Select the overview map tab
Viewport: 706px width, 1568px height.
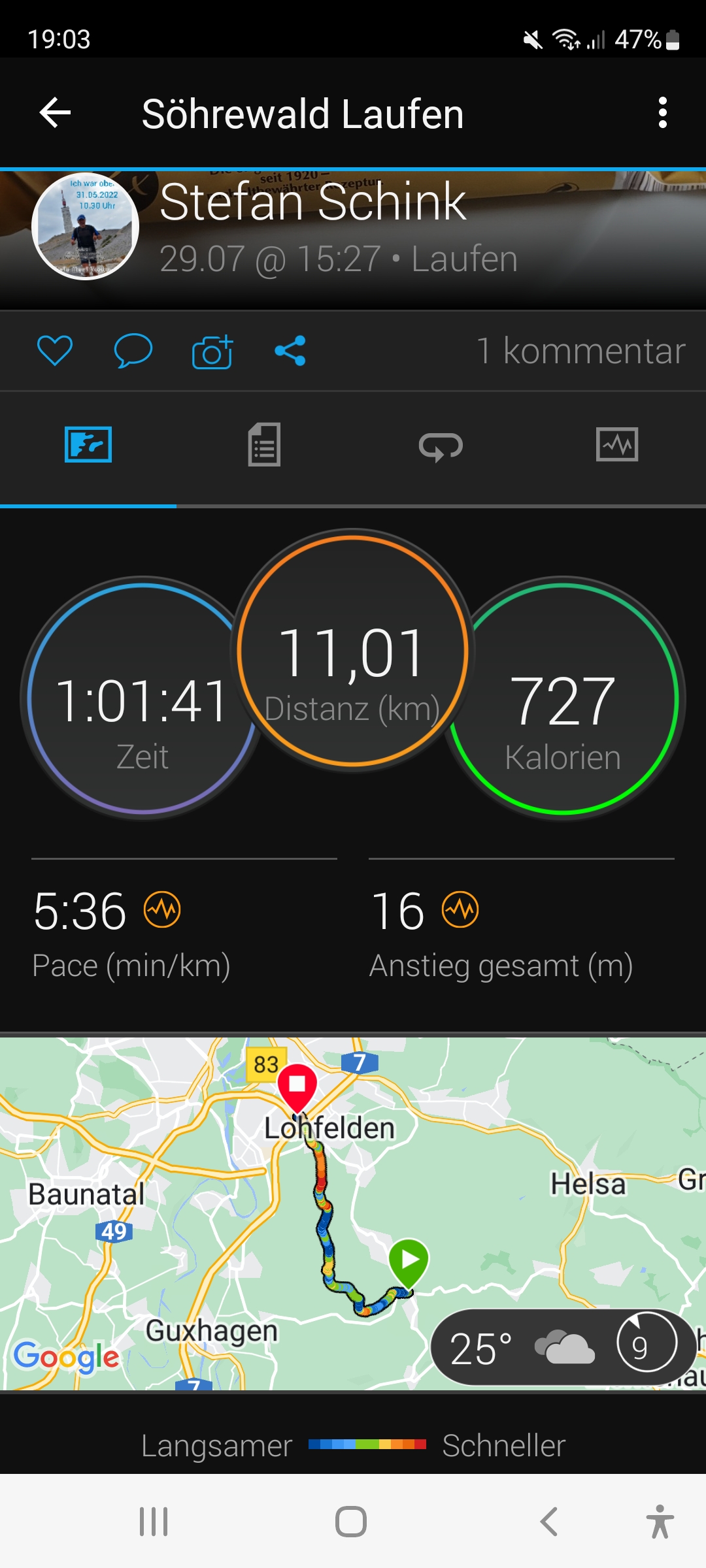click(x=88, y=445)
